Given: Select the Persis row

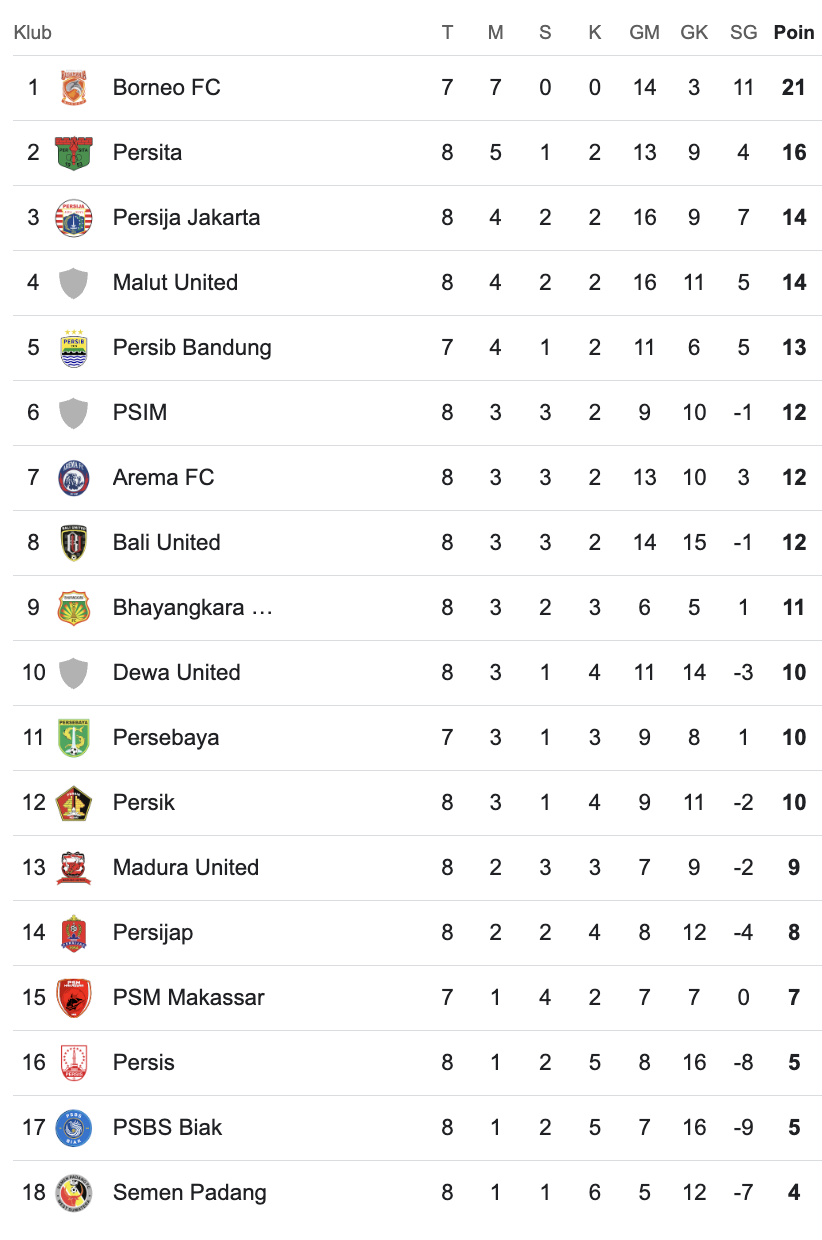Looking at the screenshot, I should point(143,1063).
